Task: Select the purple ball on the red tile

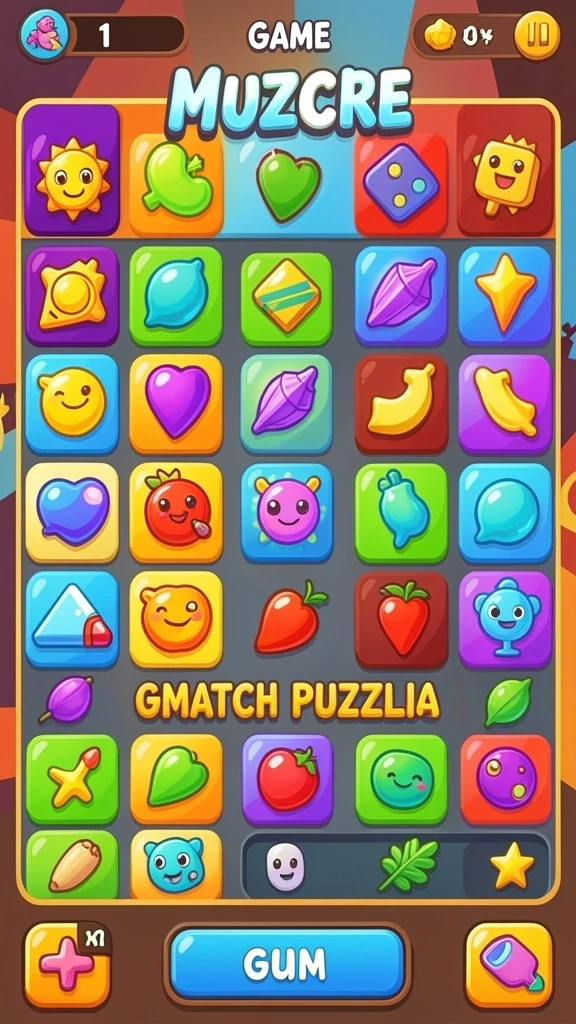Action: tap(505, 779)
